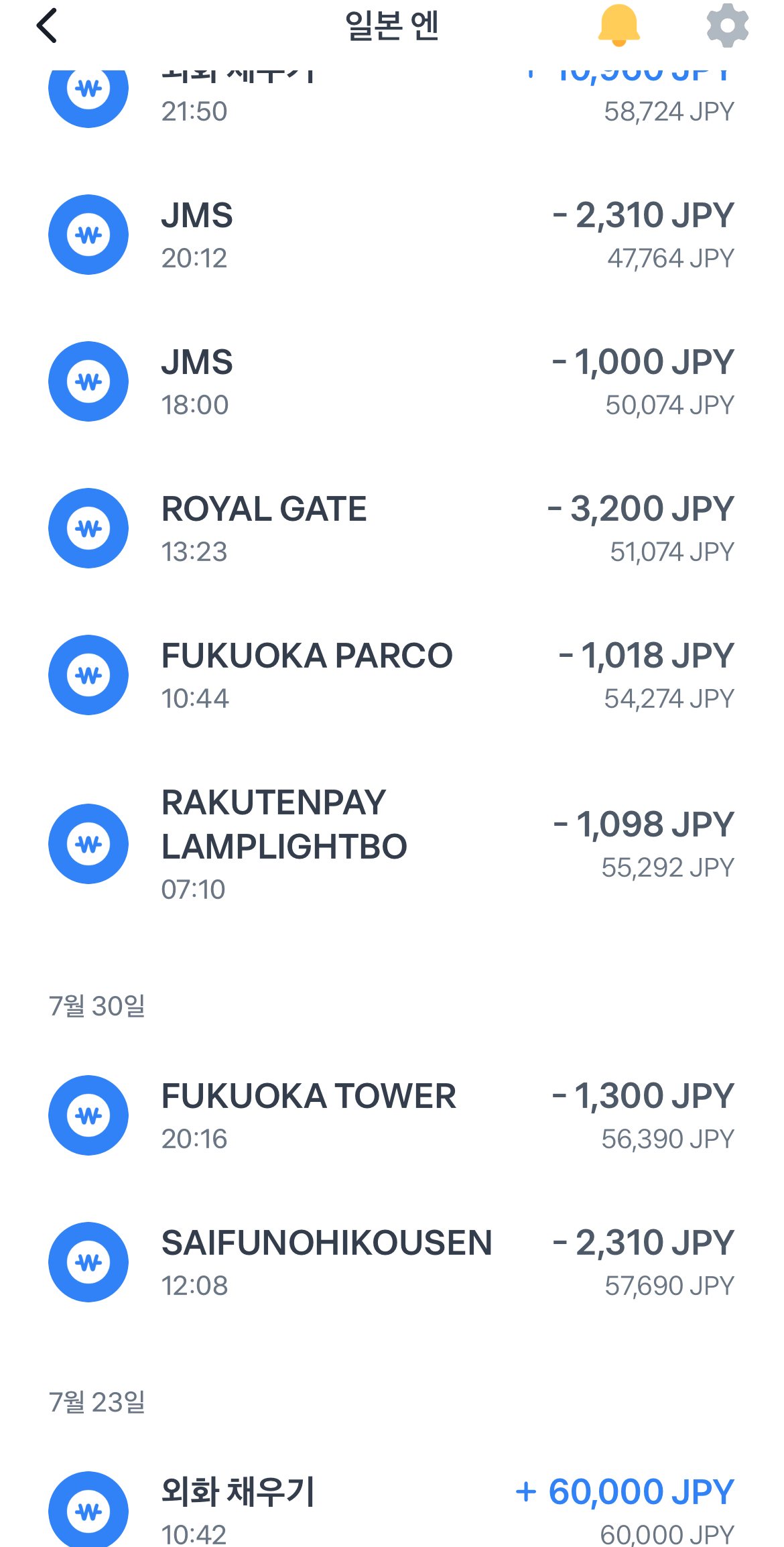Go back using the top-left arrow

pyautogui.click(x=47, y=26)
